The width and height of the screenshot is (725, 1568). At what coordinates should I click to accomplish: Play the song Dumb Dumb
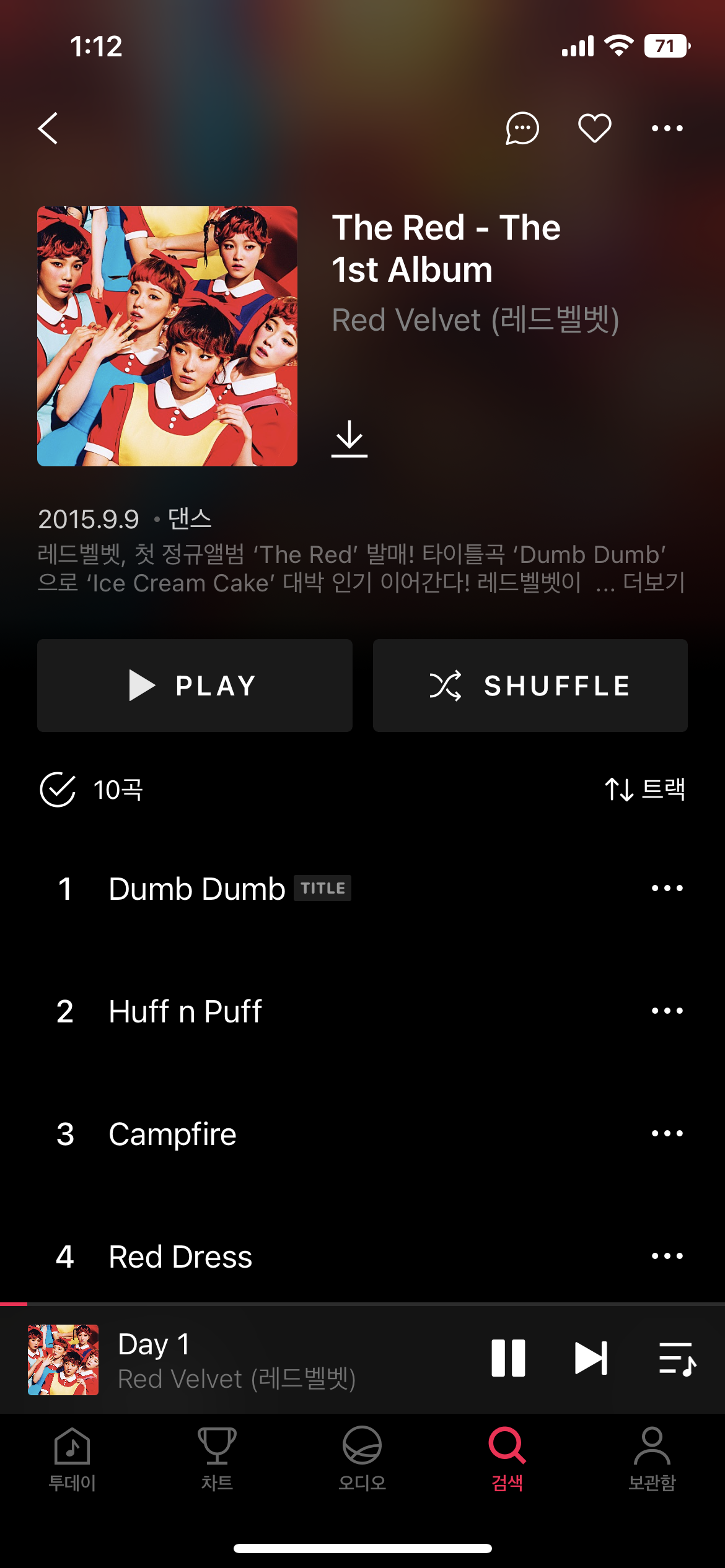click(x=197, y=889)
